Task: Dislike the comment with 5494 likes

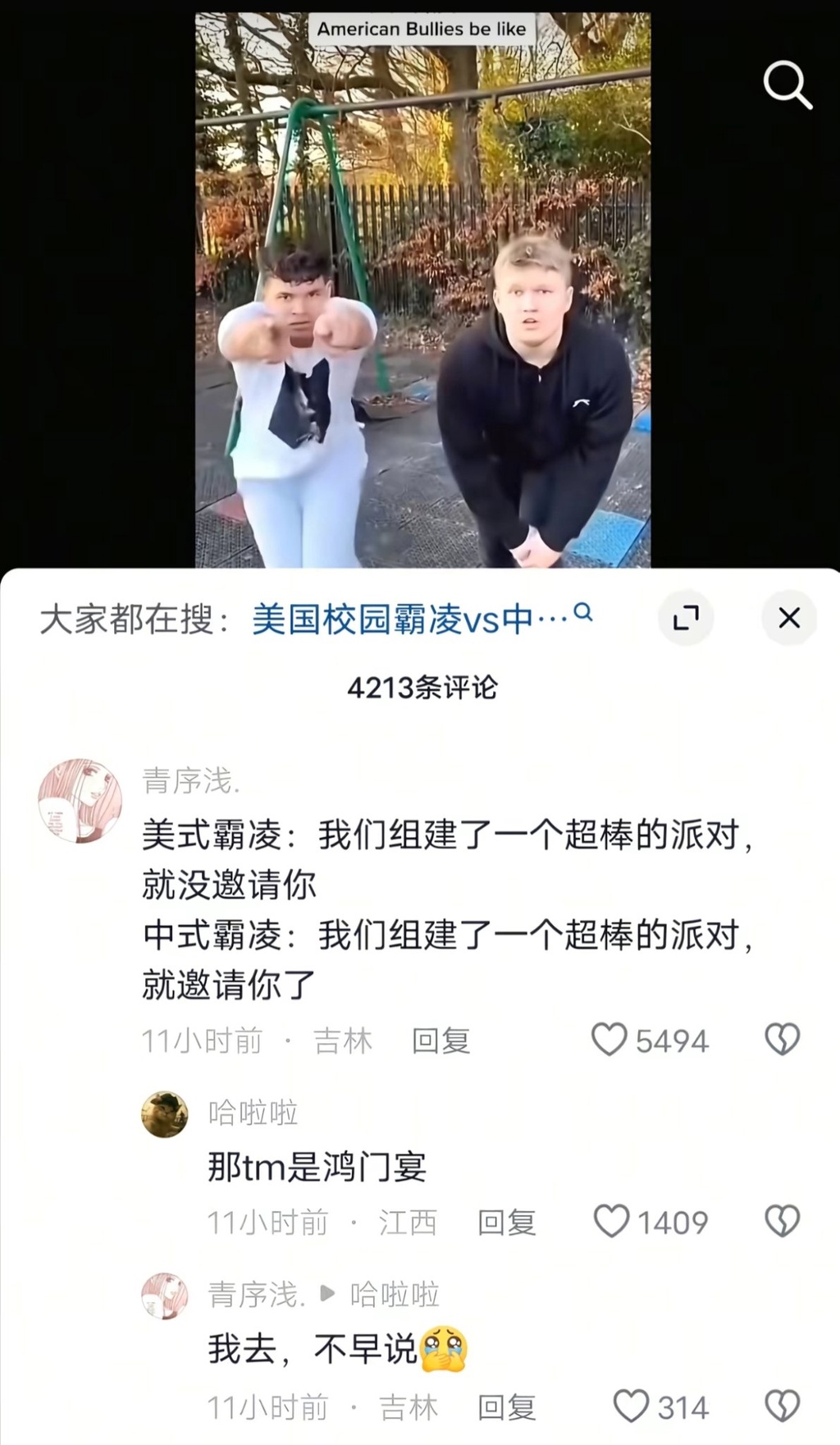Action: (x=782, y=1040)
